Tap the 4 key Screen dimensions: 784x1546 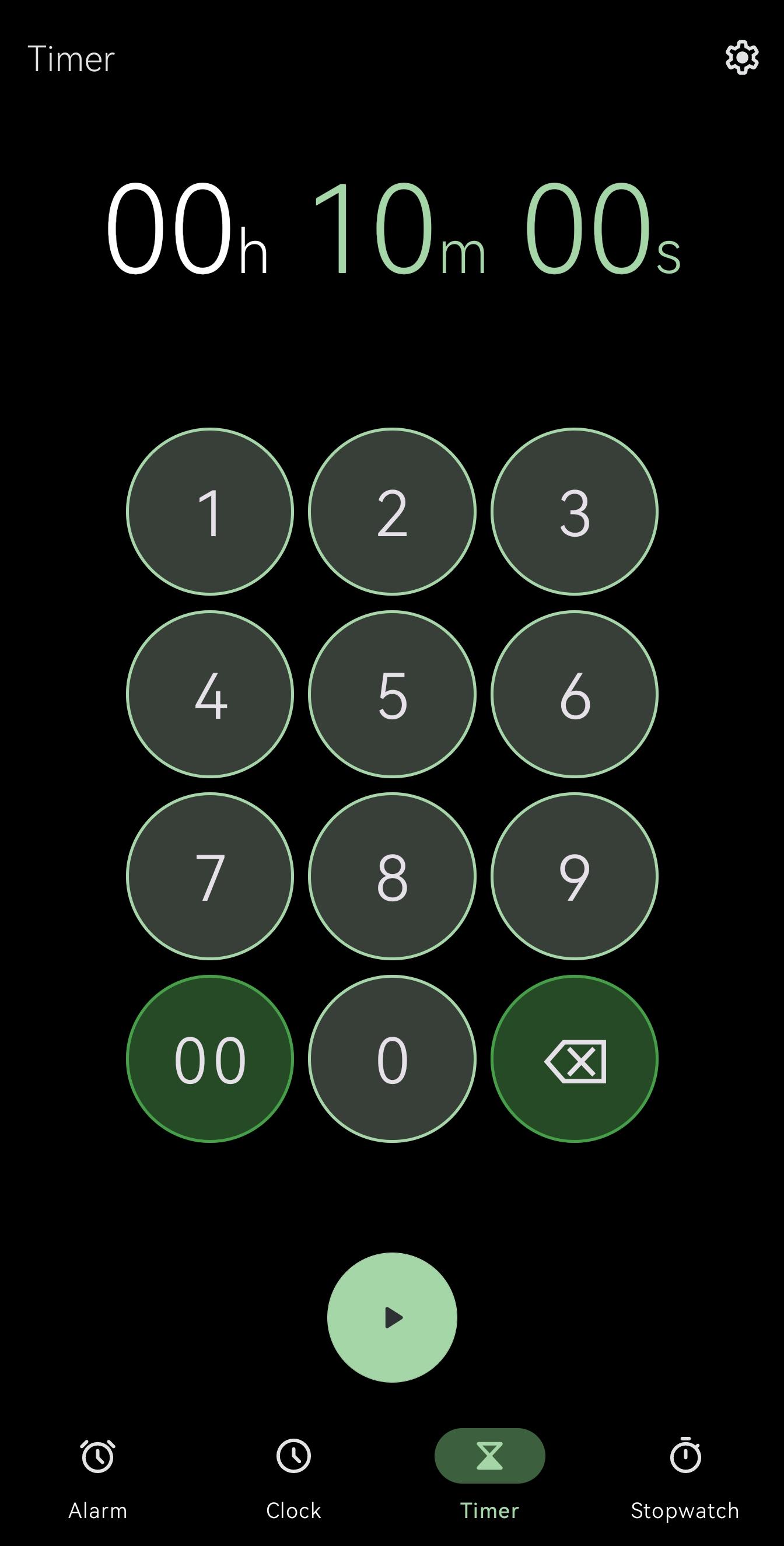point(210,694)
